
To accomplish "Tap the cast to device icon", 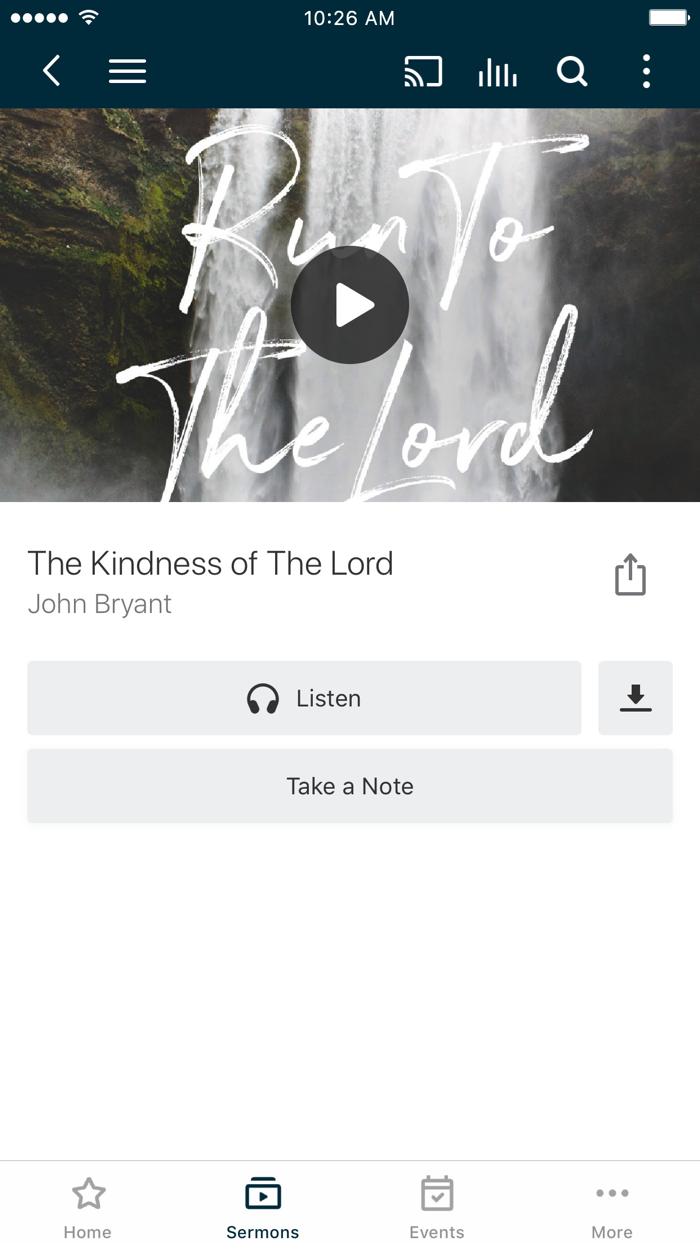I will (x=423, y=72).
